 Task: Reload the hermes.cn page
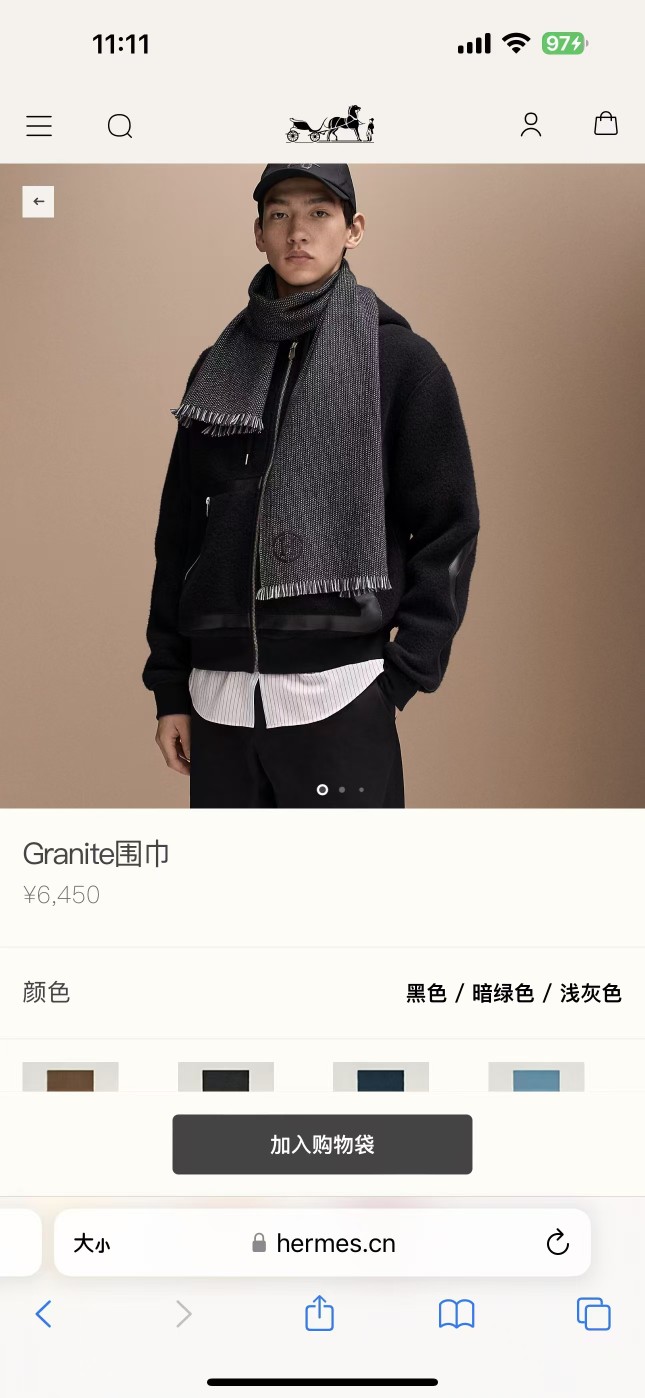(557, 1243)
